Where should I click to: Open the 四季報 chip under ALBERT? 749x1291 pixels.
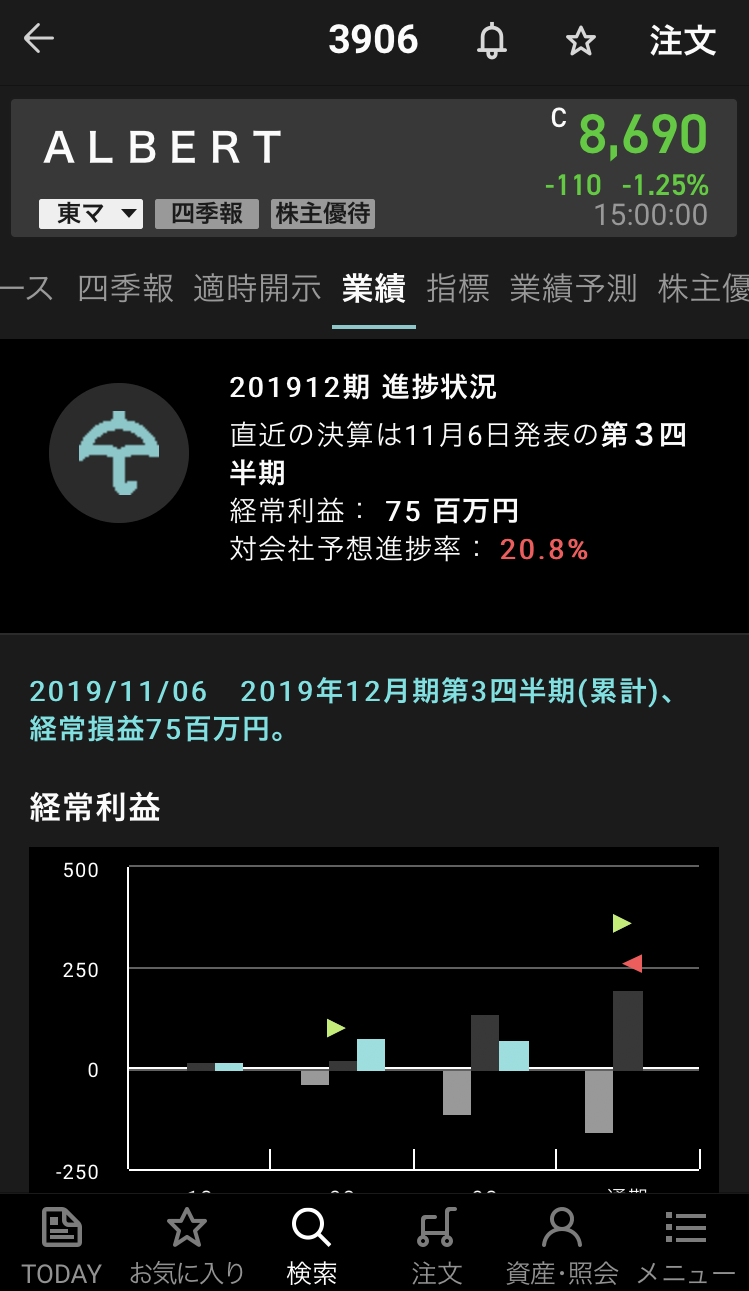[206, 214]
